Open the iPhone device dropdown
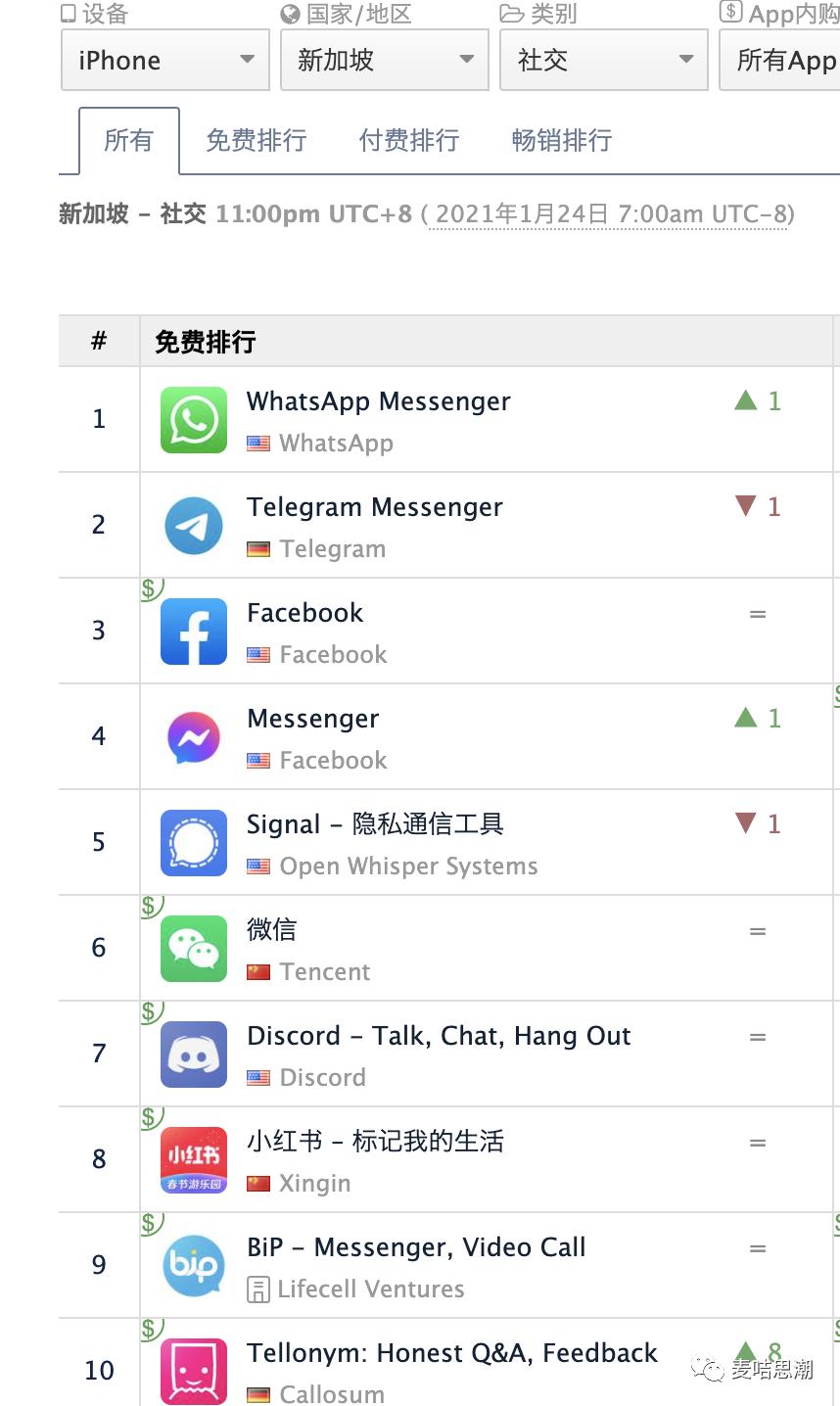The width and height of the screenshot is (840, 1406). (x=164, y=60)
